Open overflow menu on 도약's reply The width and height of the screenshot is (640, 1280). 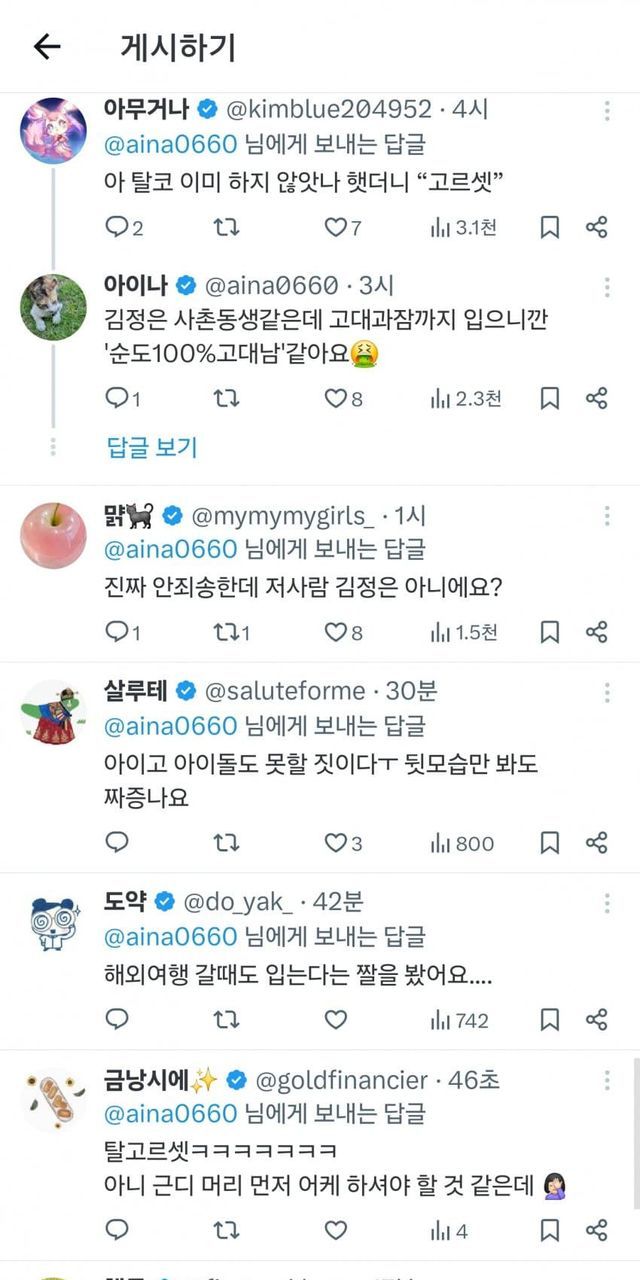[x=606, y=904]
